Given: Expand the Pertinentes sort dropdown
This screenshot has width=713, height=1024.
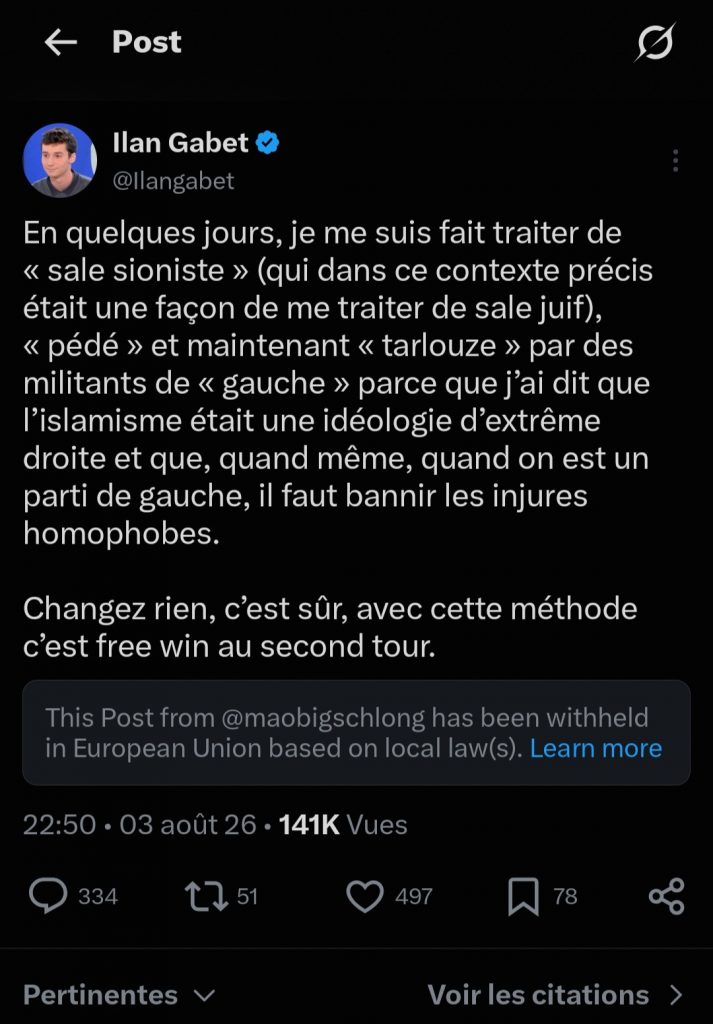Looking at the screenshot, I should pyautogui.click(x=119, y=995).
